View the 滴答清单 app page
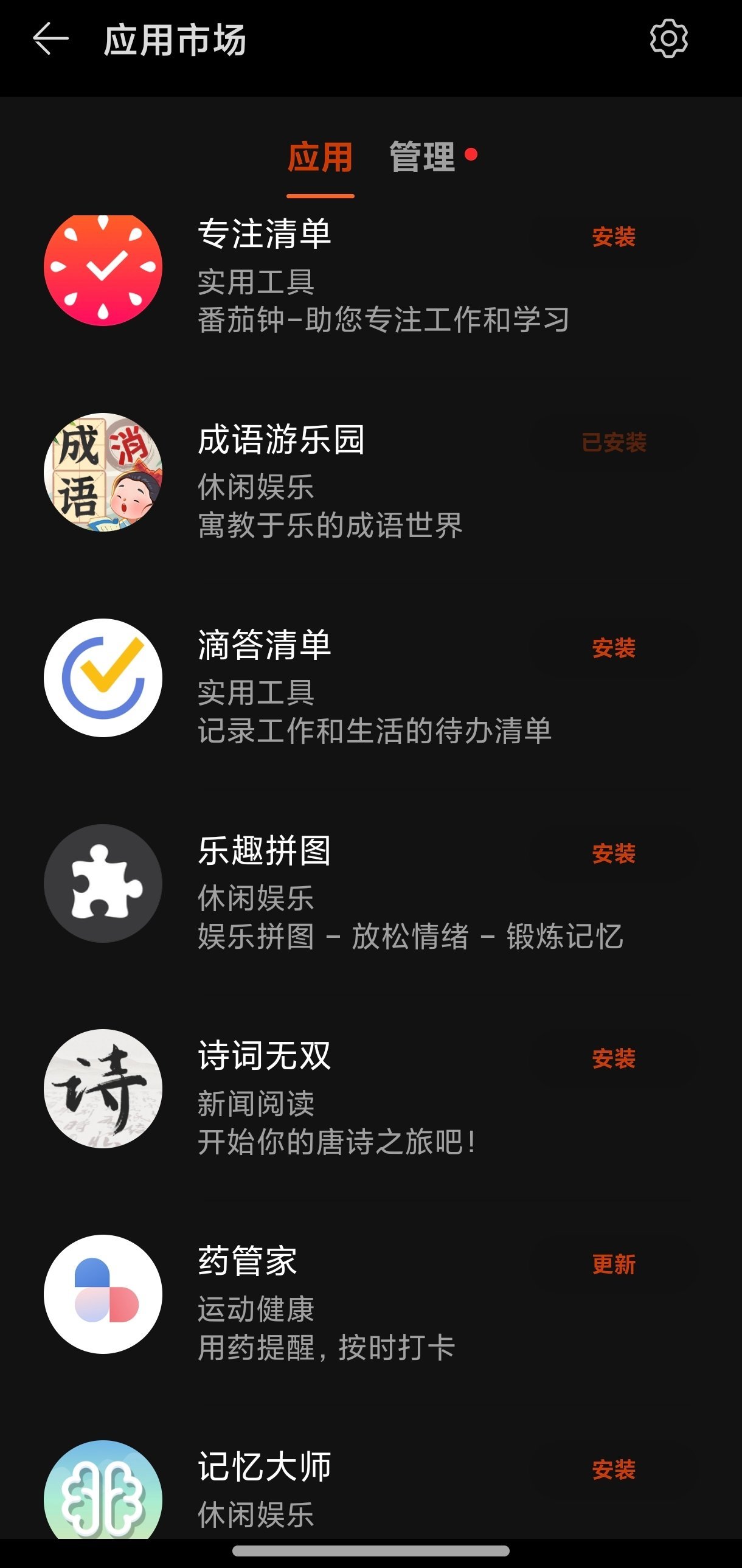This screenshot has height=1568, width=742. 264,645
